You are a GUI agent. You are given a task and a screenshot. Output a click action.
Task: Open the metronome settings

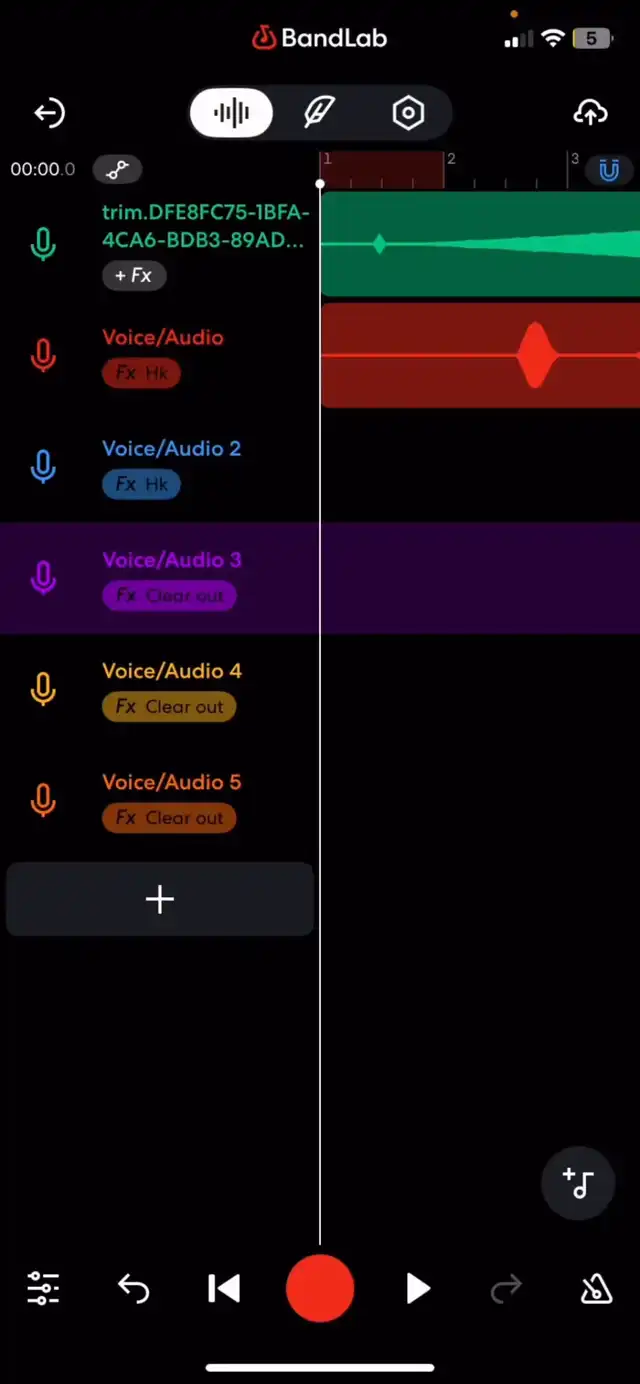tap(597, 1290)
